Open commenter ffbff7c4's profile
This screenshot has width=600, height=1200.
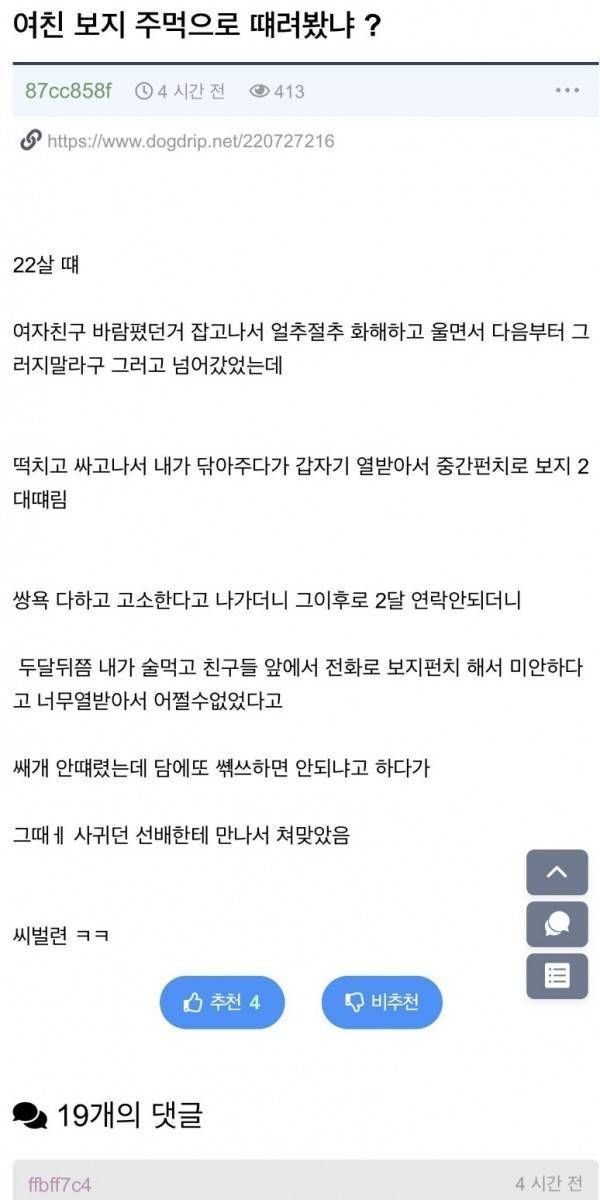[58, 1184]
